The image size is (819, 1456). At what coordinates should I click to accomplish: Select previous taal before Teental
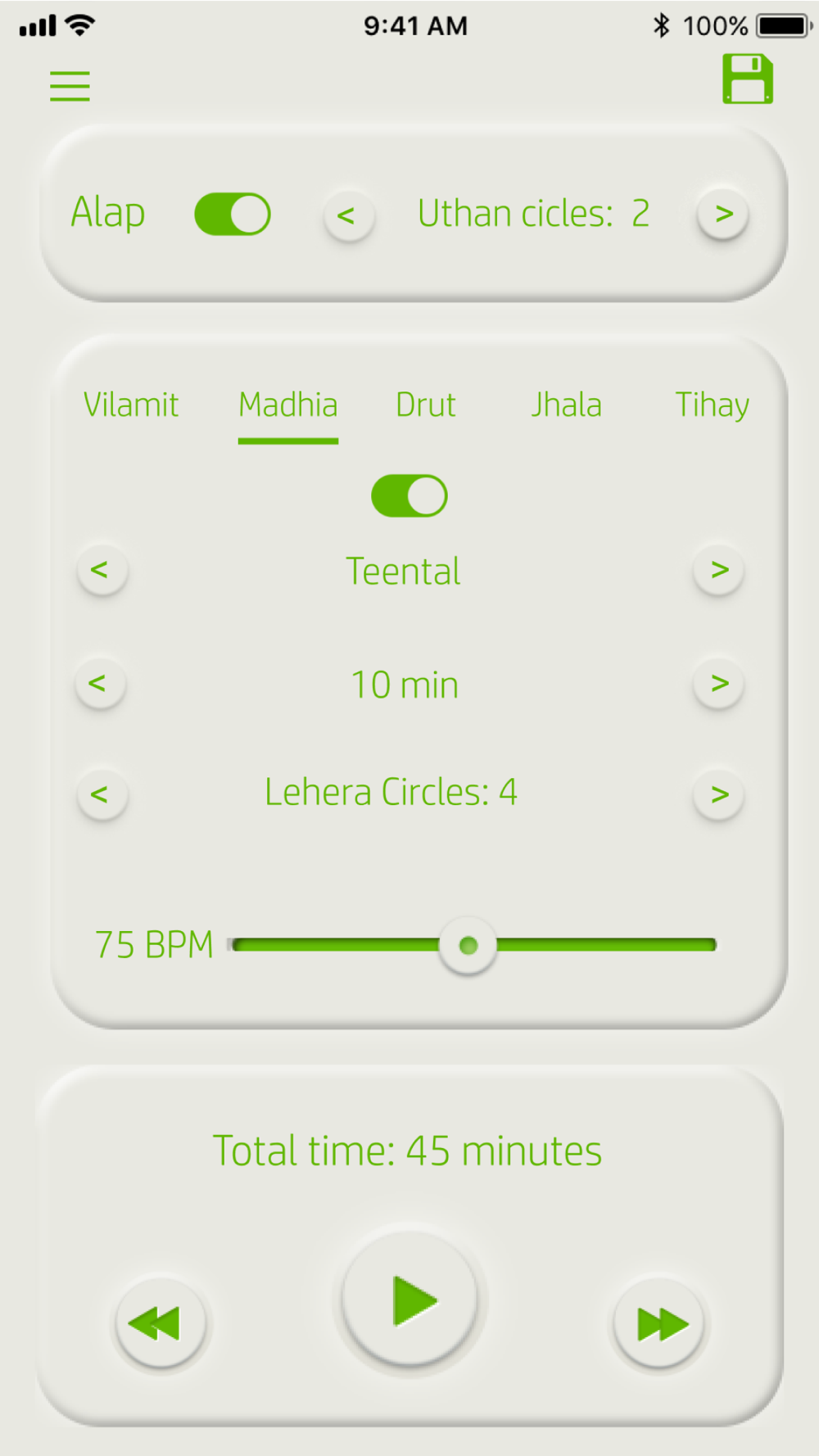[x=102, y=570]
